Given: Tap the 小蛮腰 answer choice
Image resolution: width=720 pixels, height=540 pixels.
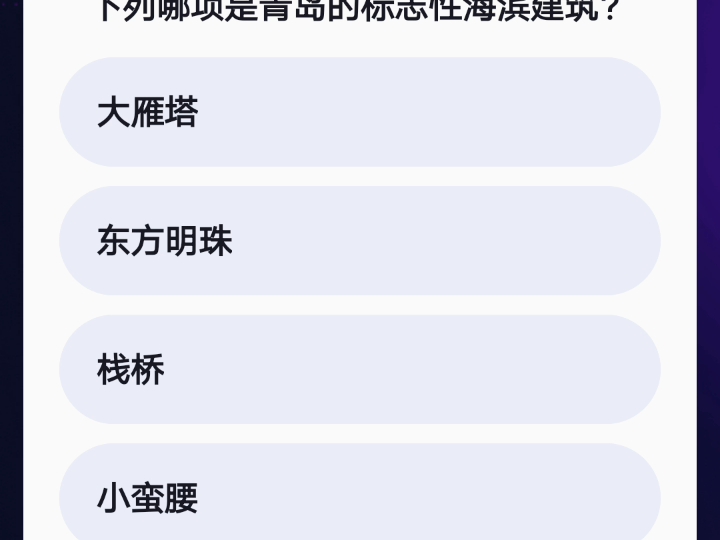Looking at the screenshot, I should coord(359,497).
